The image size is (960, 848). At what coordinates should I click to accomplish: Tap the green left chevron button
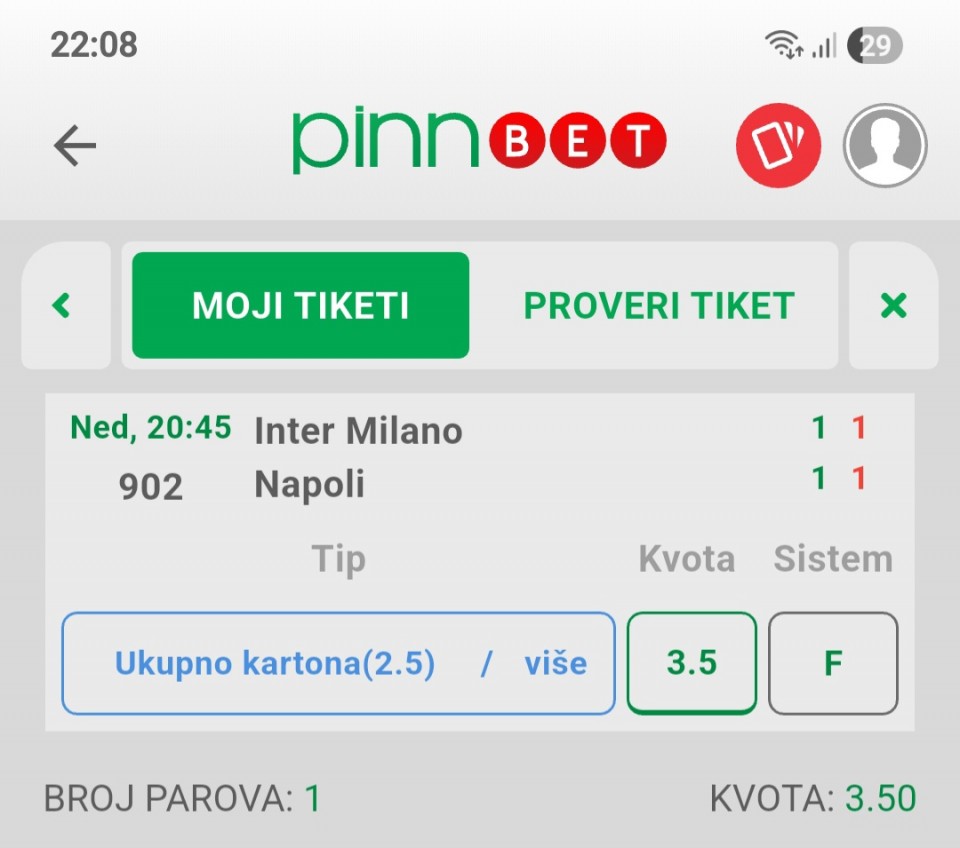64,305
